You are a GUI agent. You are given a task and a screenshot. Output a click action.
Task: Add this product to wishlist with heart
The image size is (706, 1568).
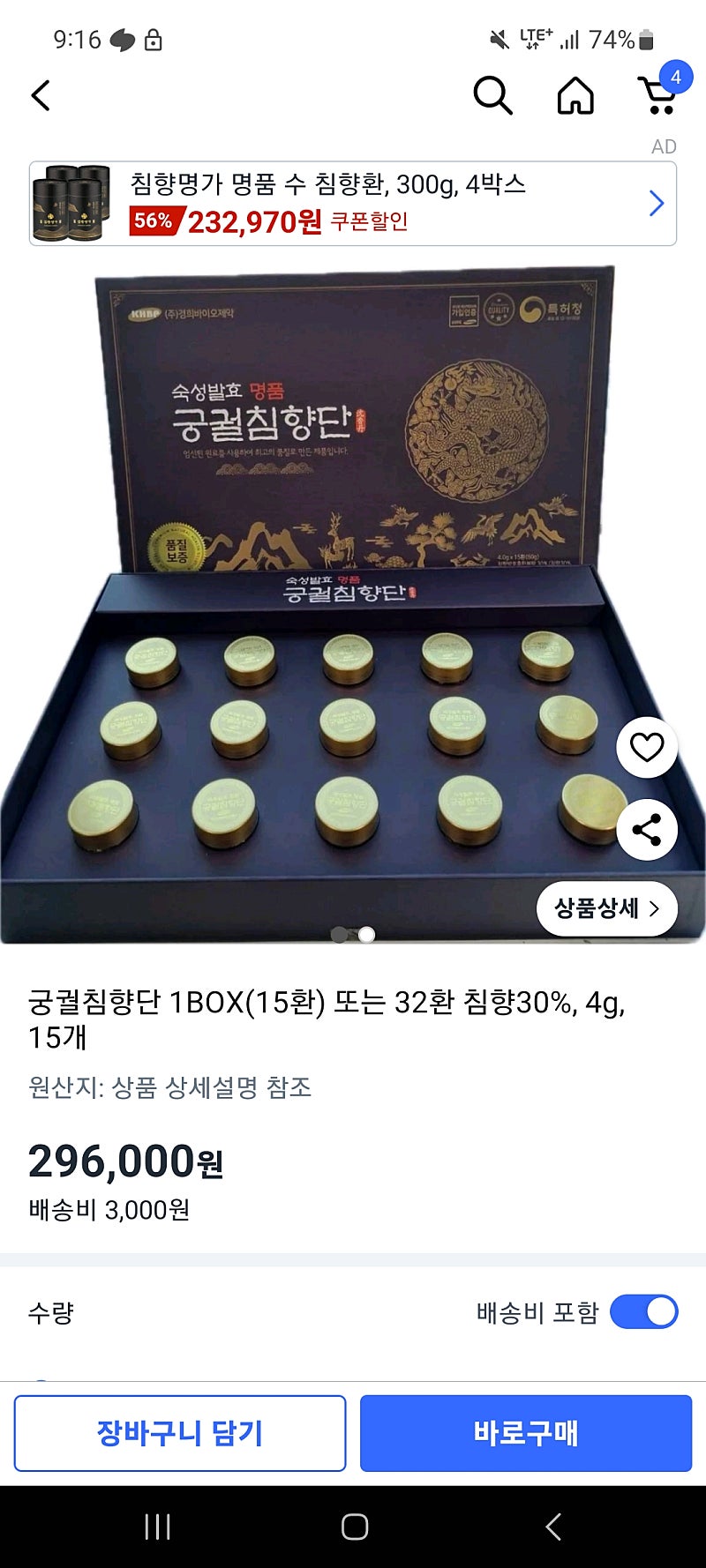coord(647,748)
